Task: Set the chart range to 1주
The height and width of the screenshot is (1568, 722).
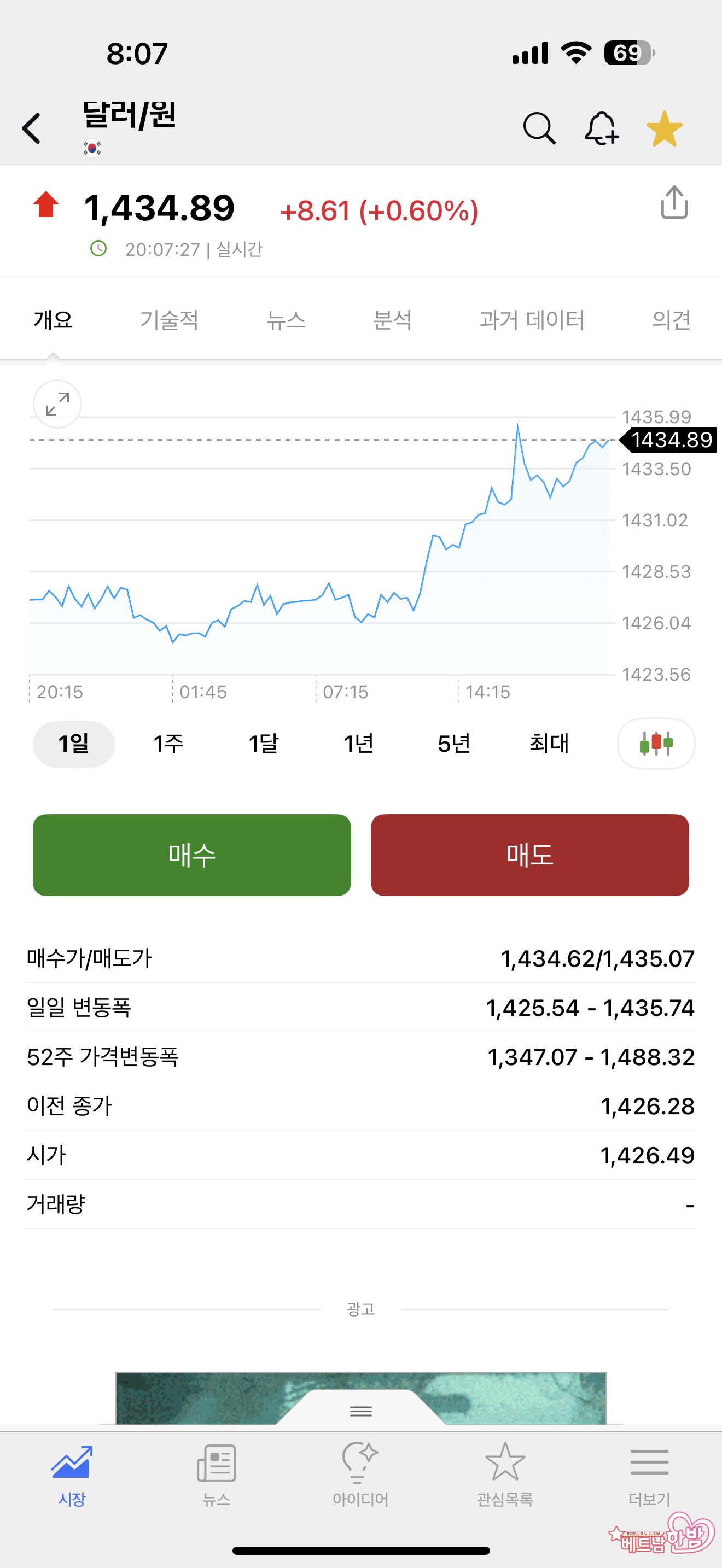Action: [x=168, y=743]
